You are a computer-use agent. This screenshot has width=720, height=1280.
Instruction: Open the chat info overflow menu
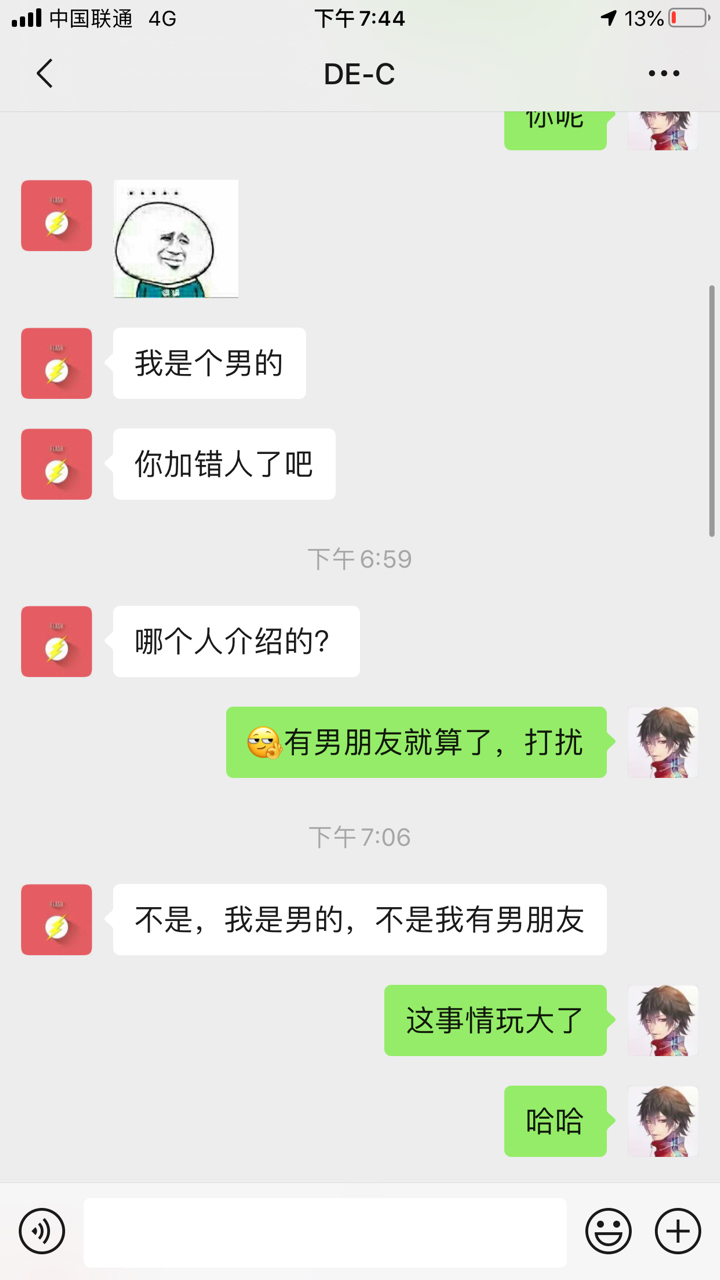[x=664, y=74]
